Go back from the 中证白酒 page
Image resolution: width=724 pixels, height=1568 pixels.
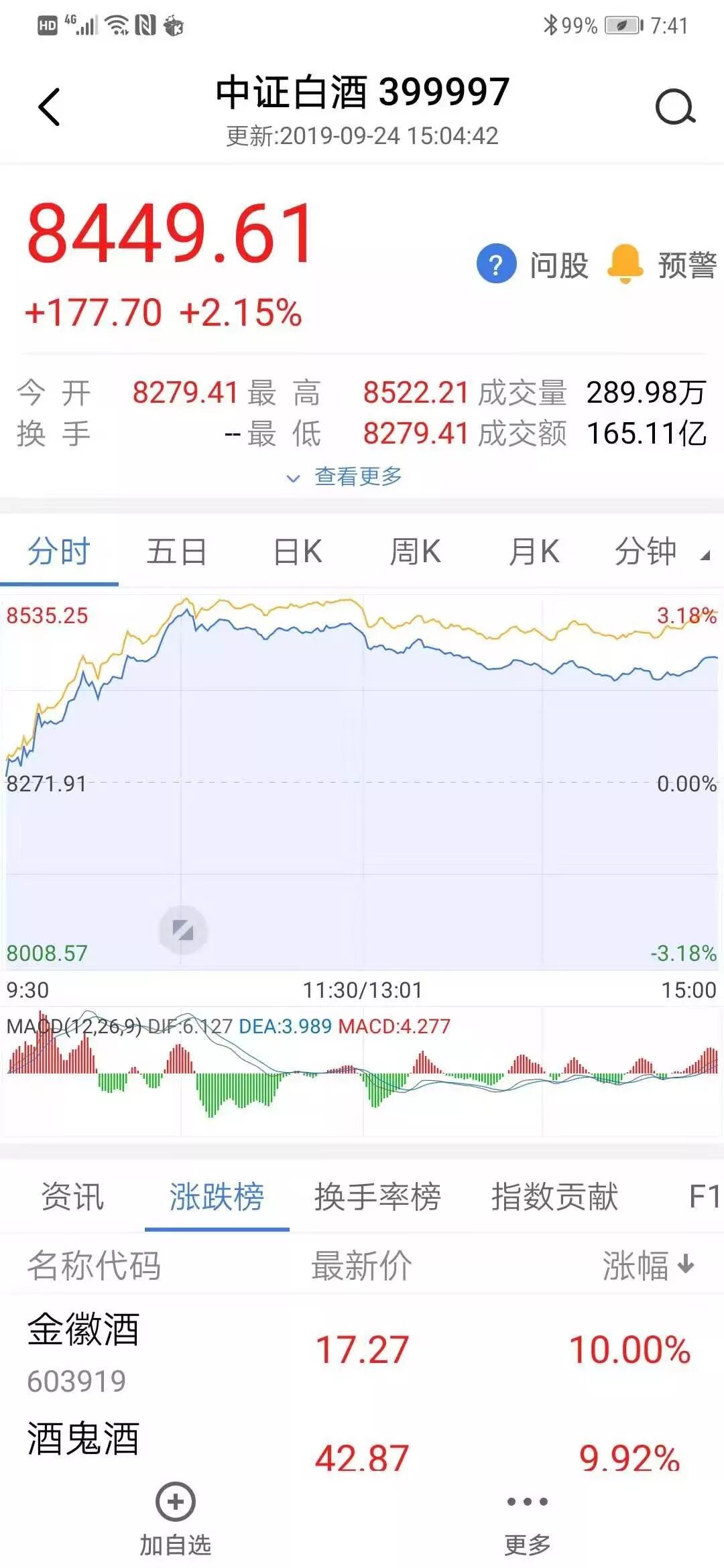click(x=49, y=107)
